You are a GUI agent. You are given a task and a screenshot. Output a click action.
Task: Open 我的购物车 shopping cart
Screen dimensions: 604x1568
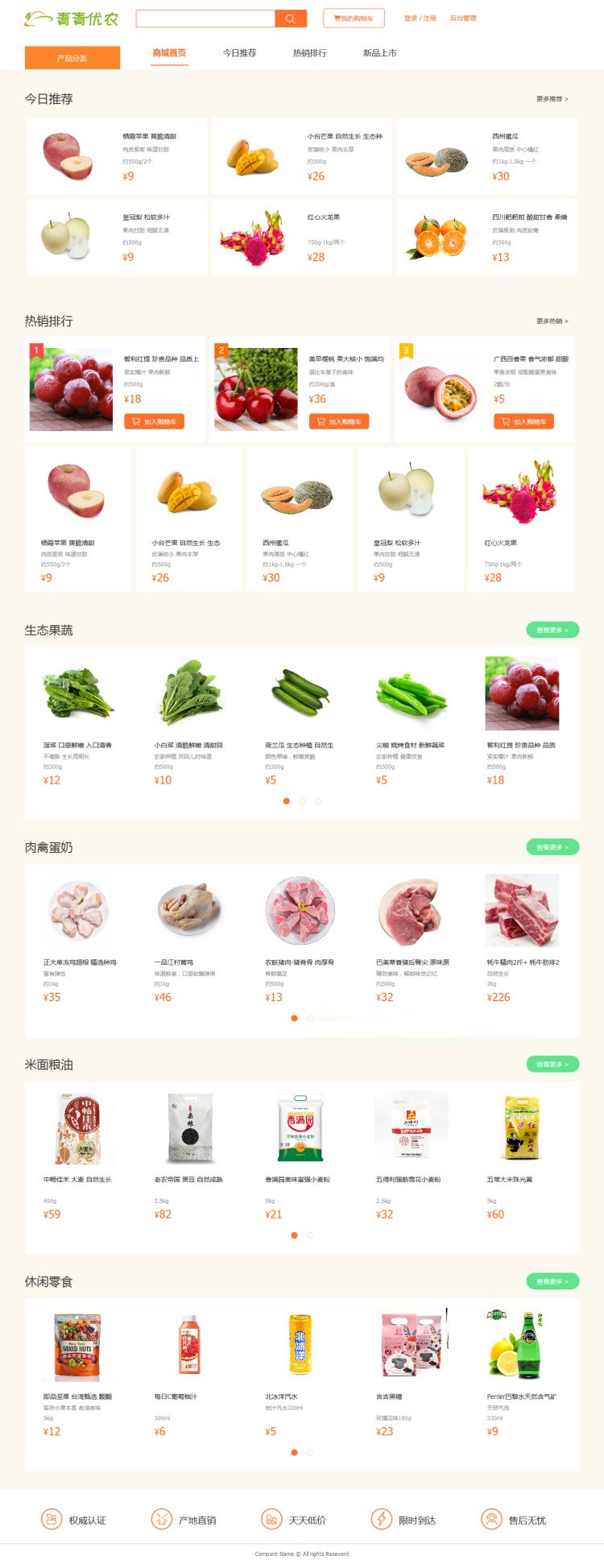(x=354, y=19)
